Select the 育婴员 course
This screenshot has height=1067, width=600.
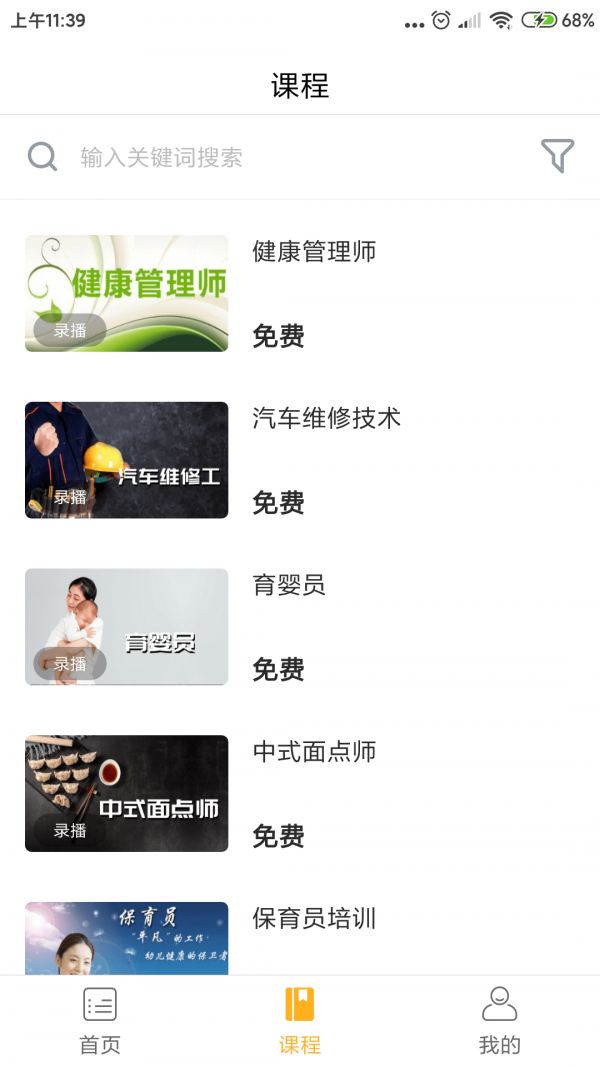[289, 586]
